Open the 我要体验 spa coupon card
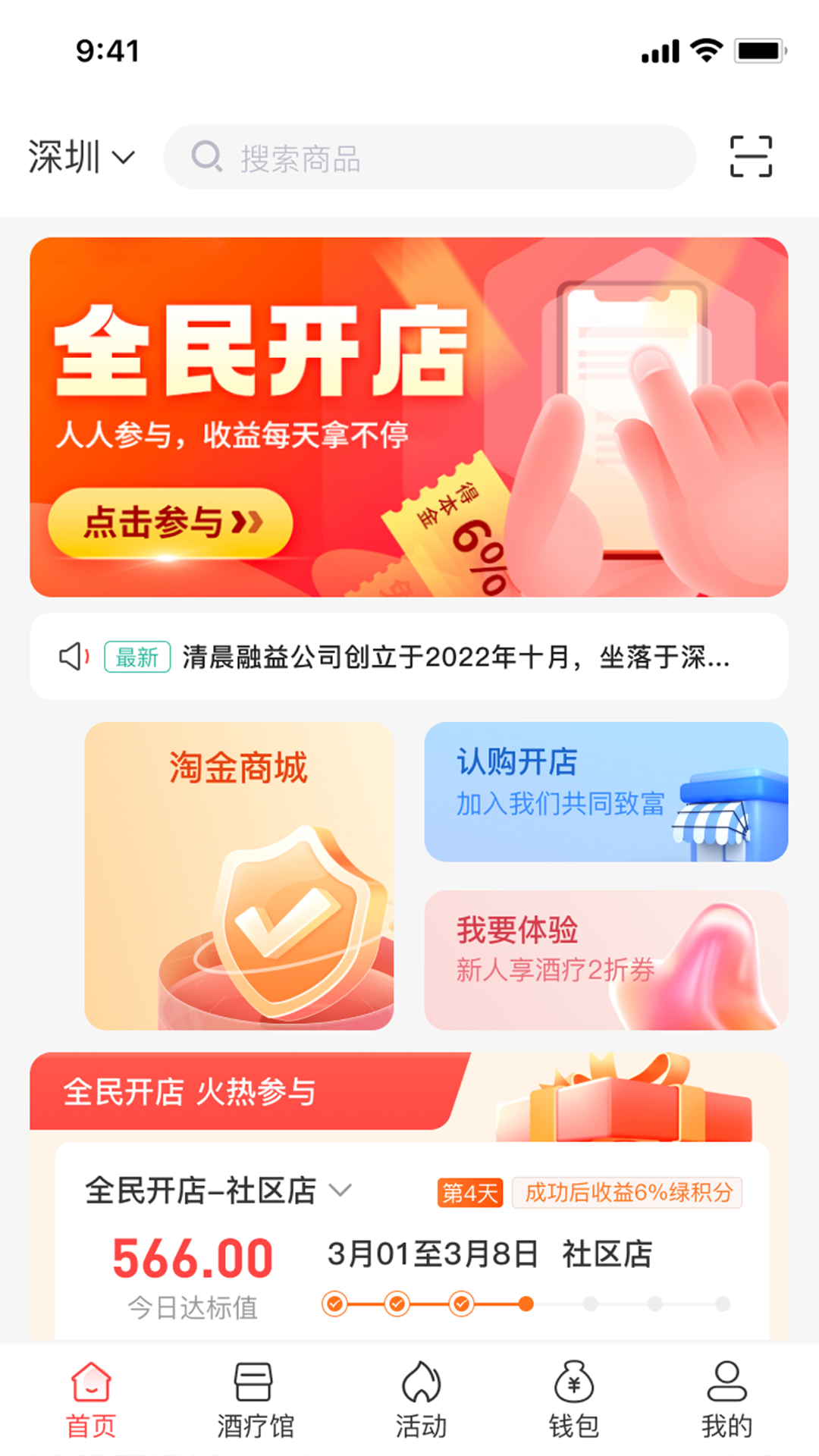This screenshot has width=819, height=1456. coord(606,960)
